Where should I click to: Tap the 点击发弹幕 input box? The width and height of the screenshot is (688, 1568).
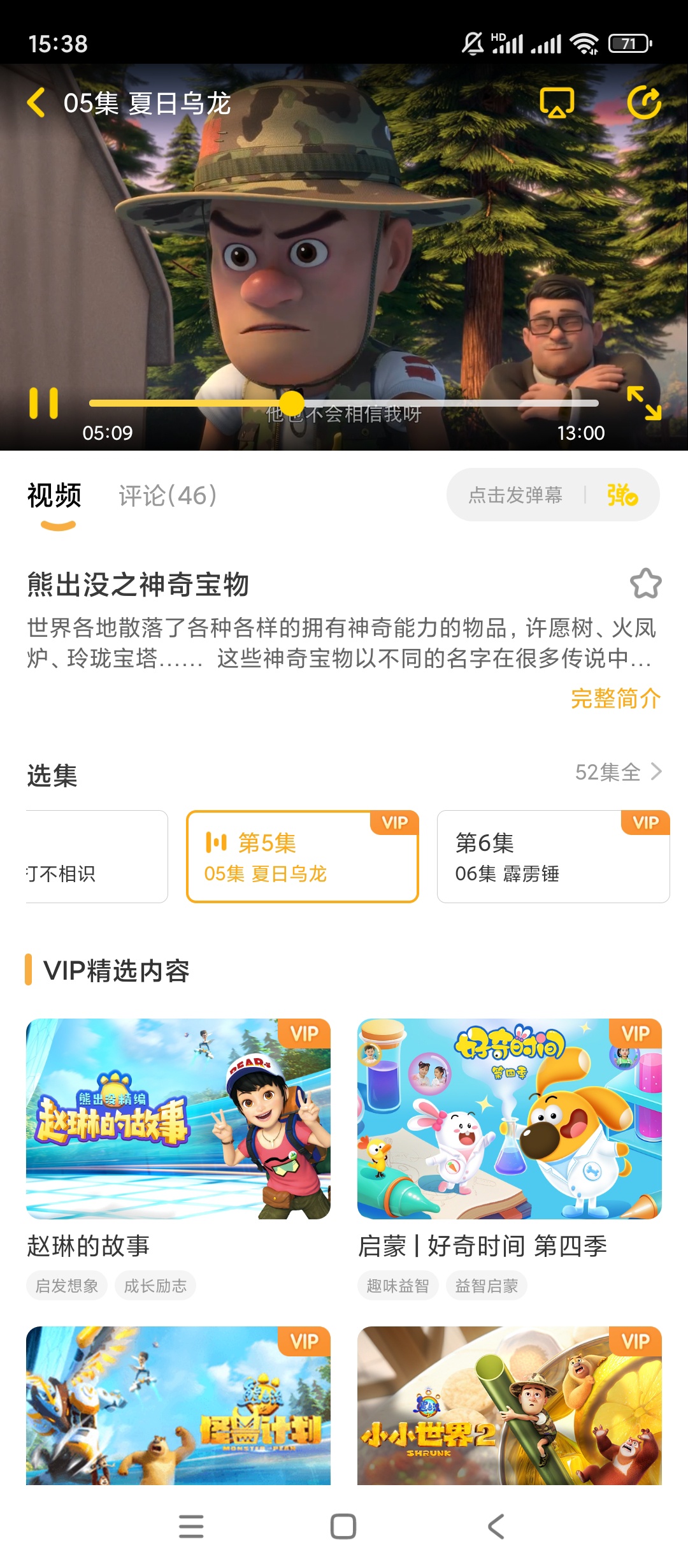pyautogui.click(x=515, y=495)
